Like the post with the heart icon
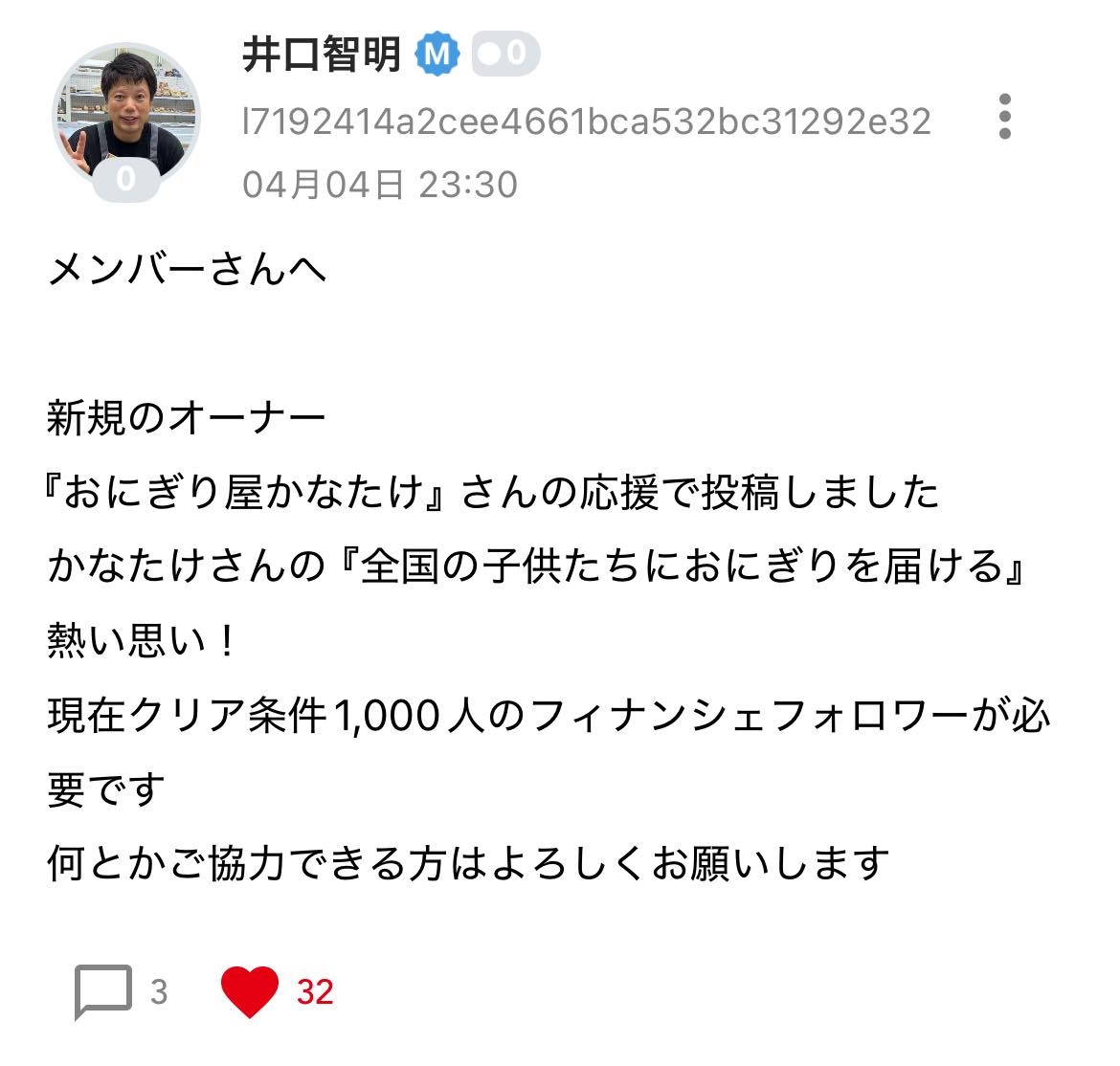 tap(250, 992)
